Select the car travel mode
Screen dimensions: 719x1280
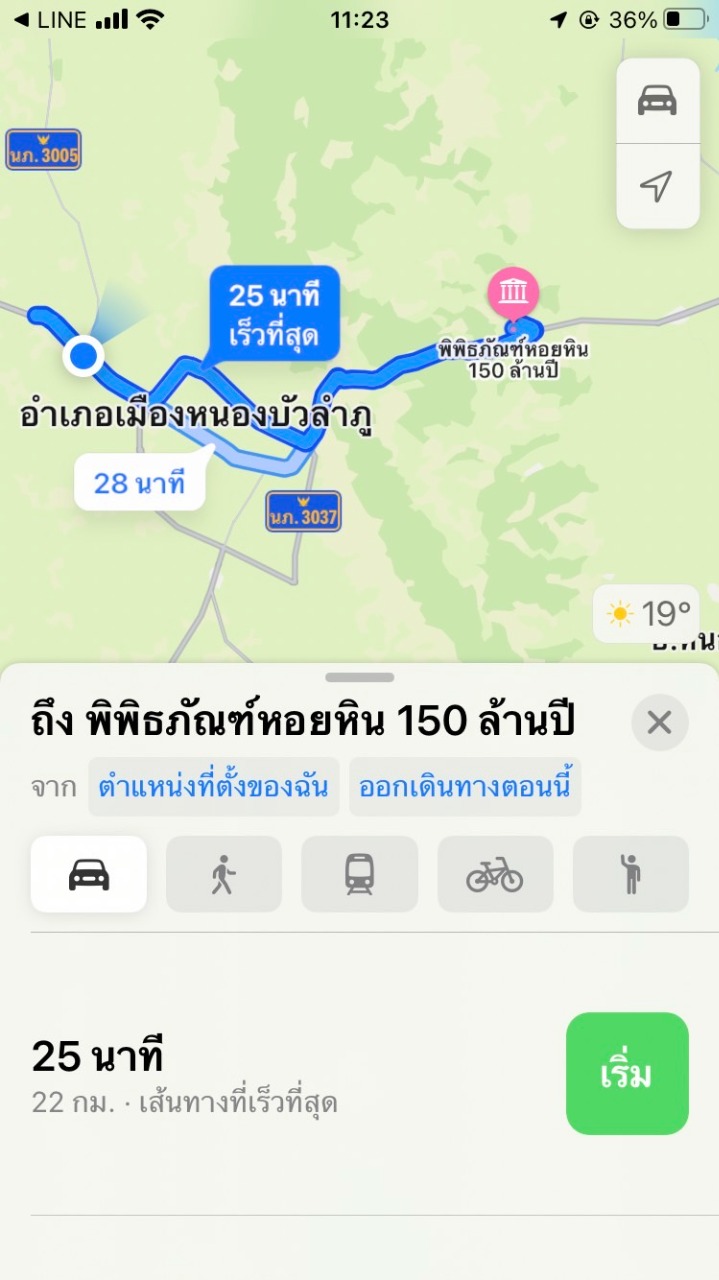pyautogui.click(x=89, y=874)
